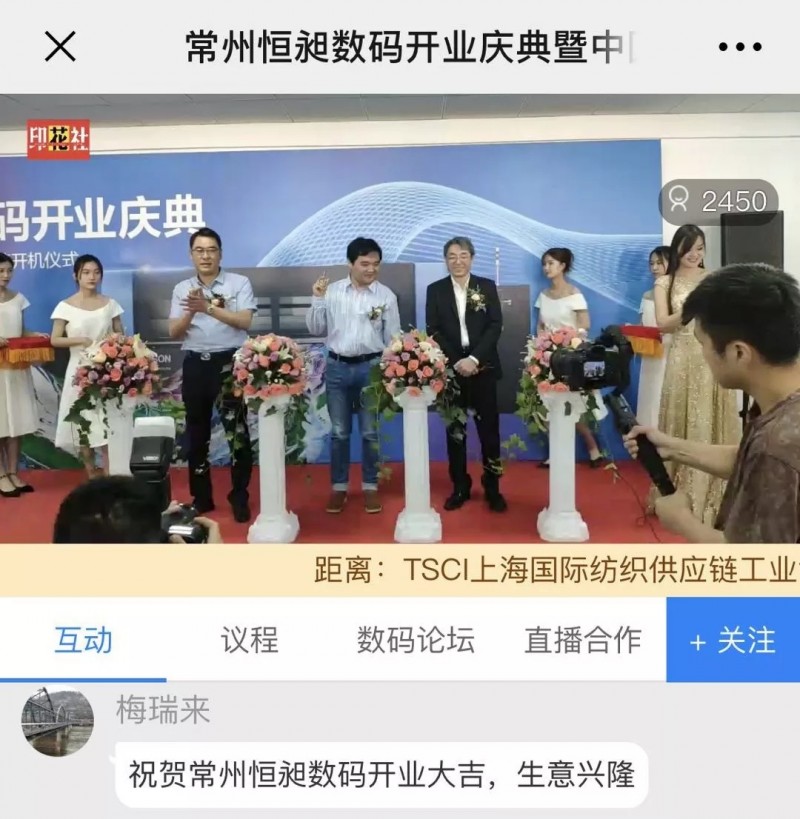The width and height of the screenshot is (800, 819).
Task: Follow the channel with + 关注
Action: click(733, 640)
